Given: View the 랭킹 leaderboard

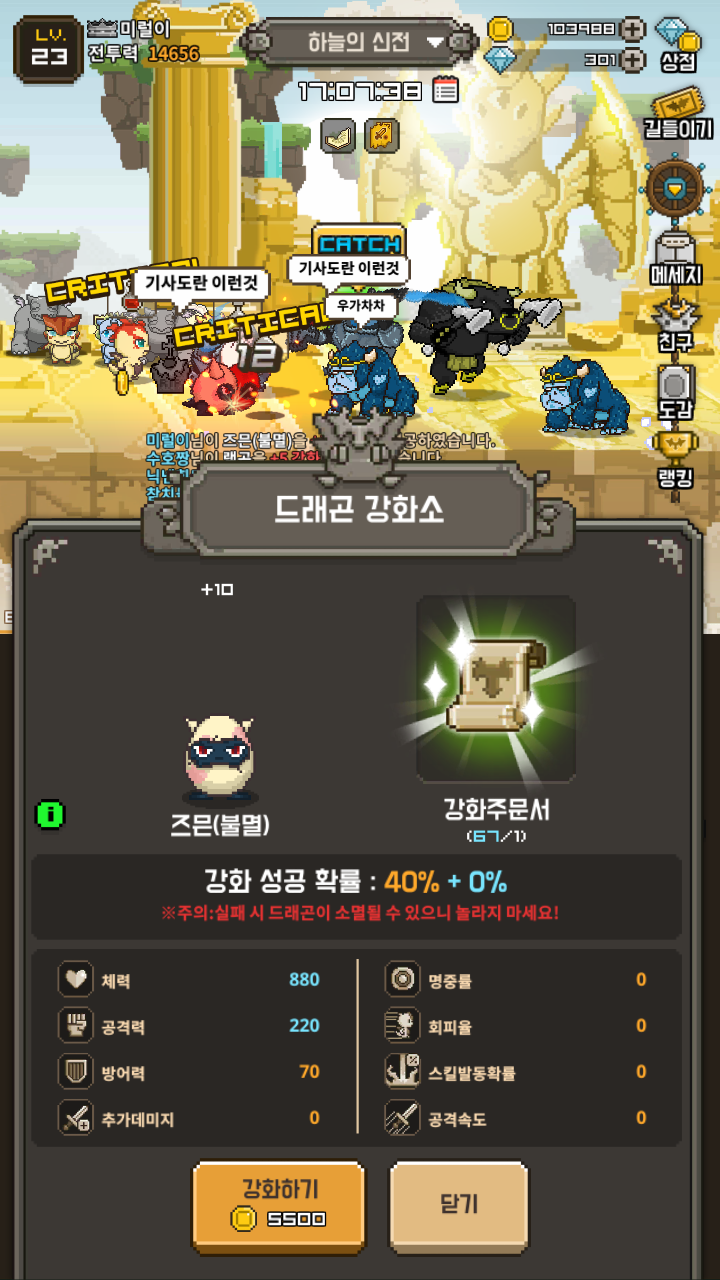Looking at the screenshot, I should click(675, 460).
